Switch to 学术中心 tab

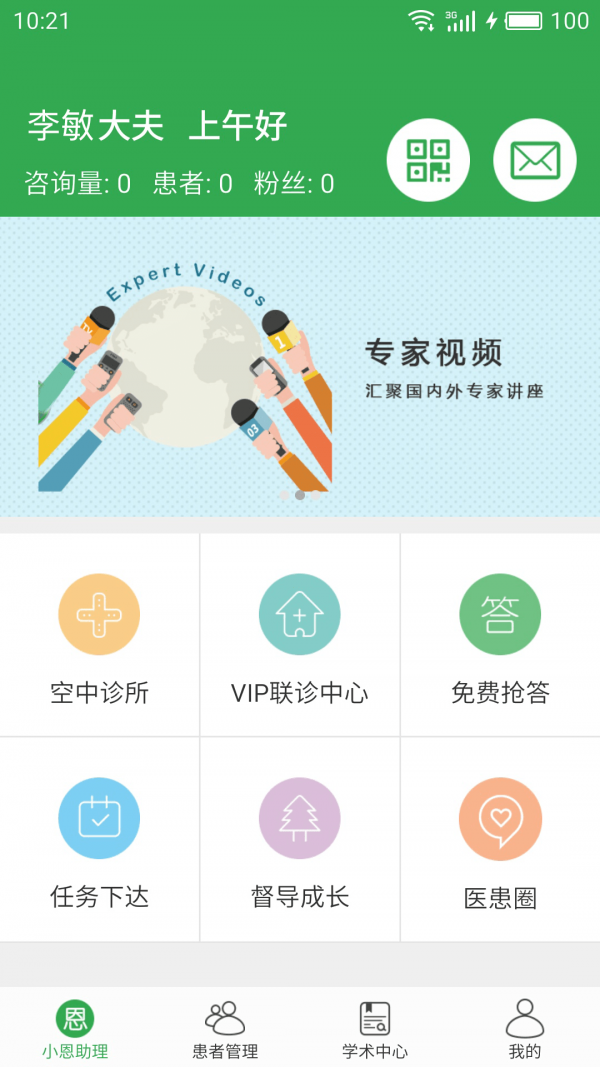(375, 1029)
